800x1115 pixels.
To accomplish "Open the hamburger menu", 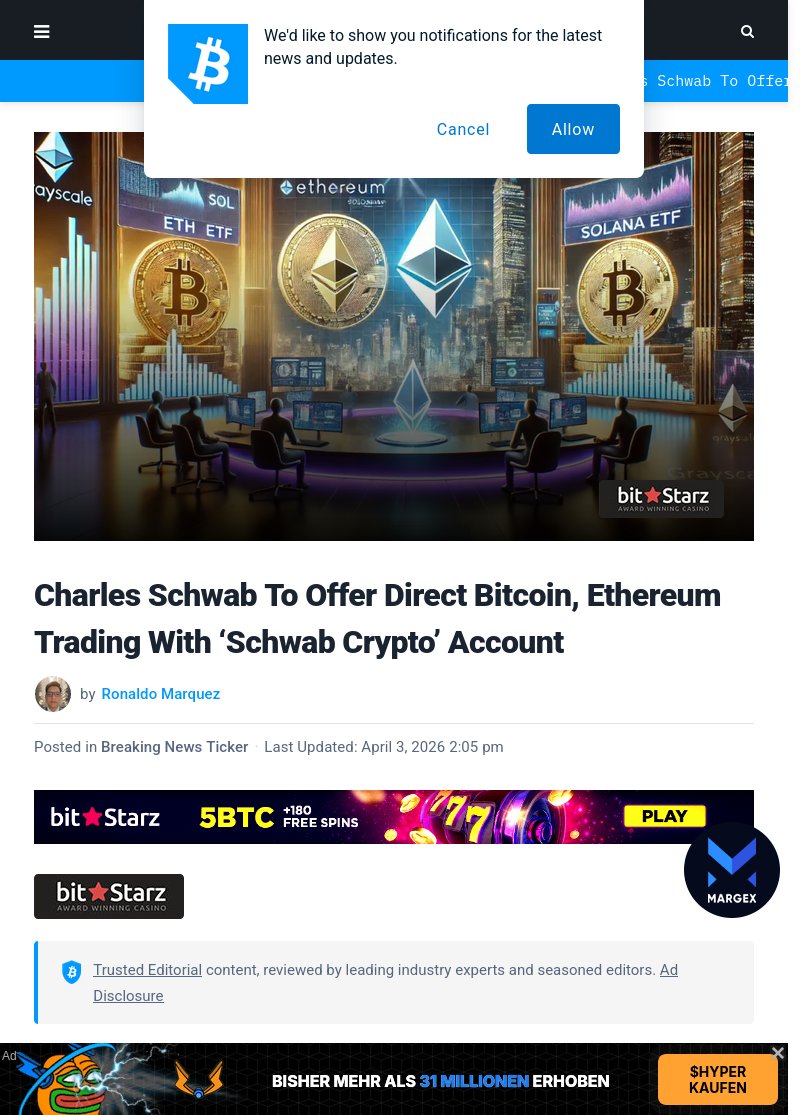I will 42,32.
